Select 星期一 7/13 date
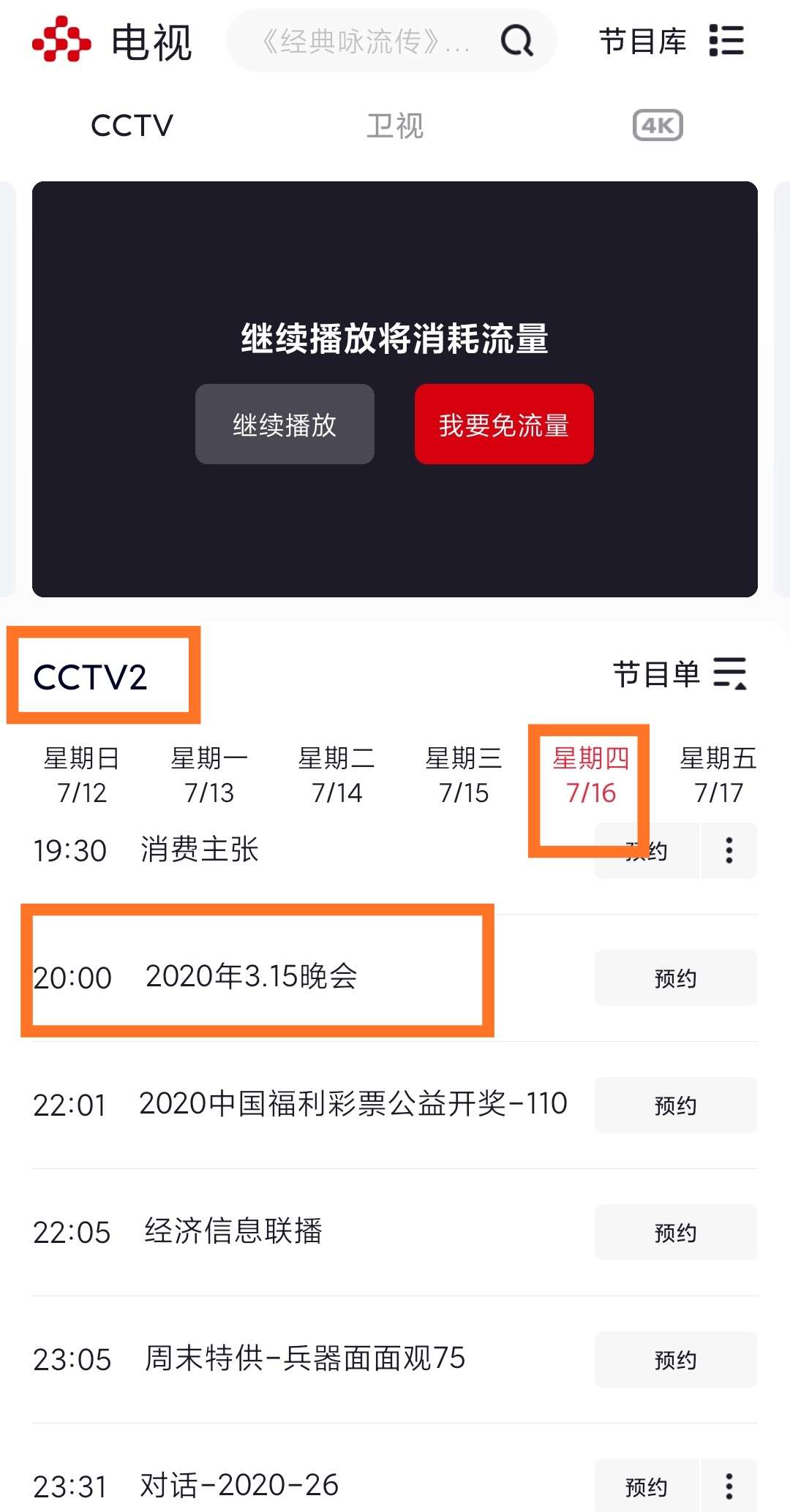The height and width of the screenshot is (1512, 790). pos(209,775)
